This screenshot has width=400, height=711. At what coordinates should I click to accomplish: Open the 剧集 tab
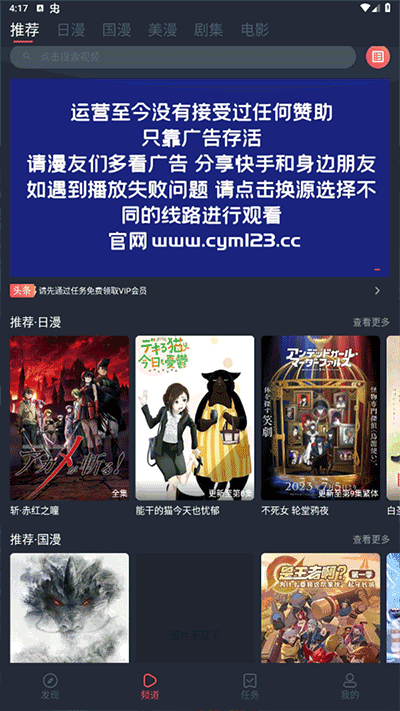tap(208, 30)
